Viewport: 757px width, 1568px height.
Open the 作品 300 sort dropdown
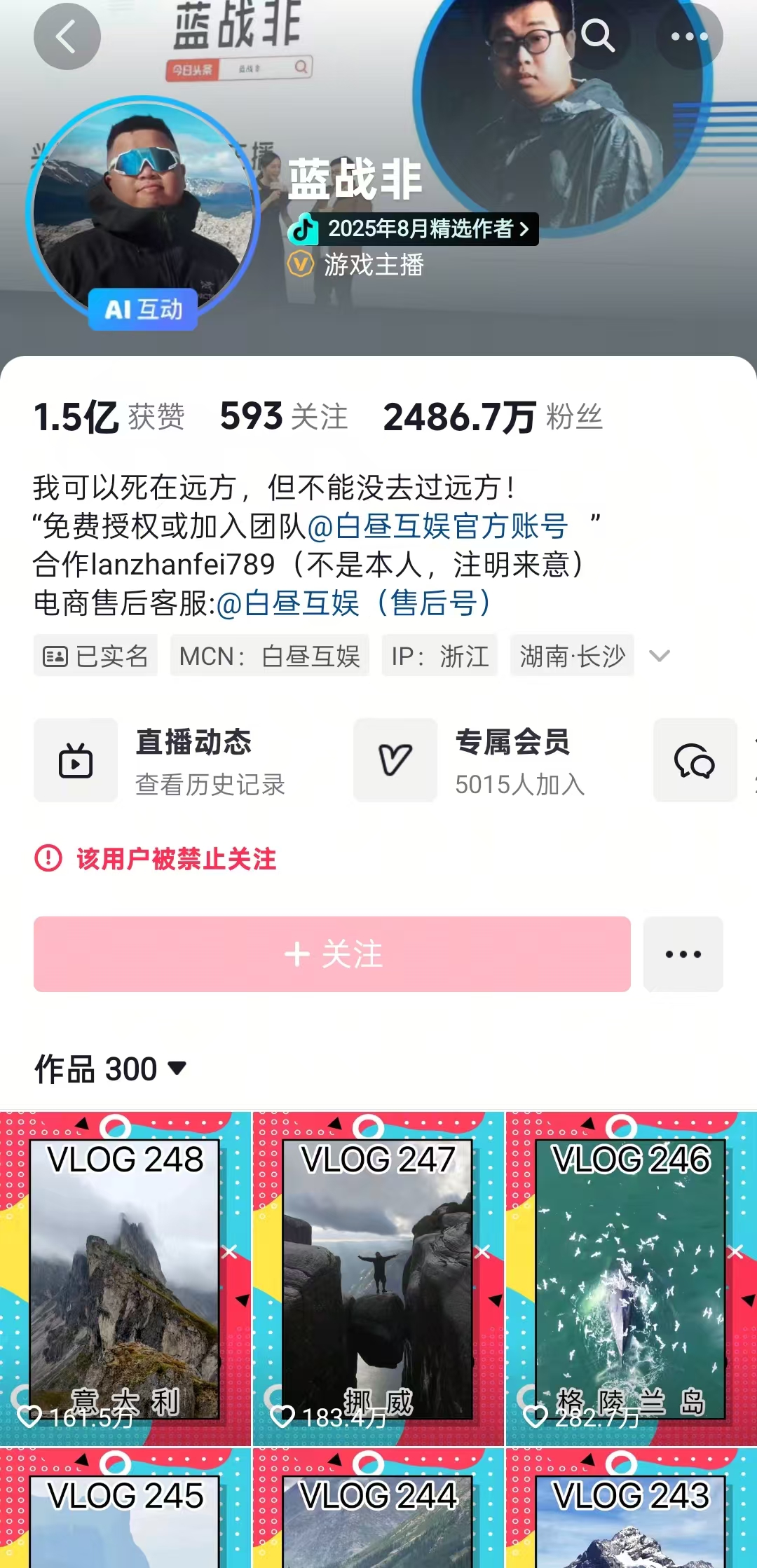(111, 1069)
